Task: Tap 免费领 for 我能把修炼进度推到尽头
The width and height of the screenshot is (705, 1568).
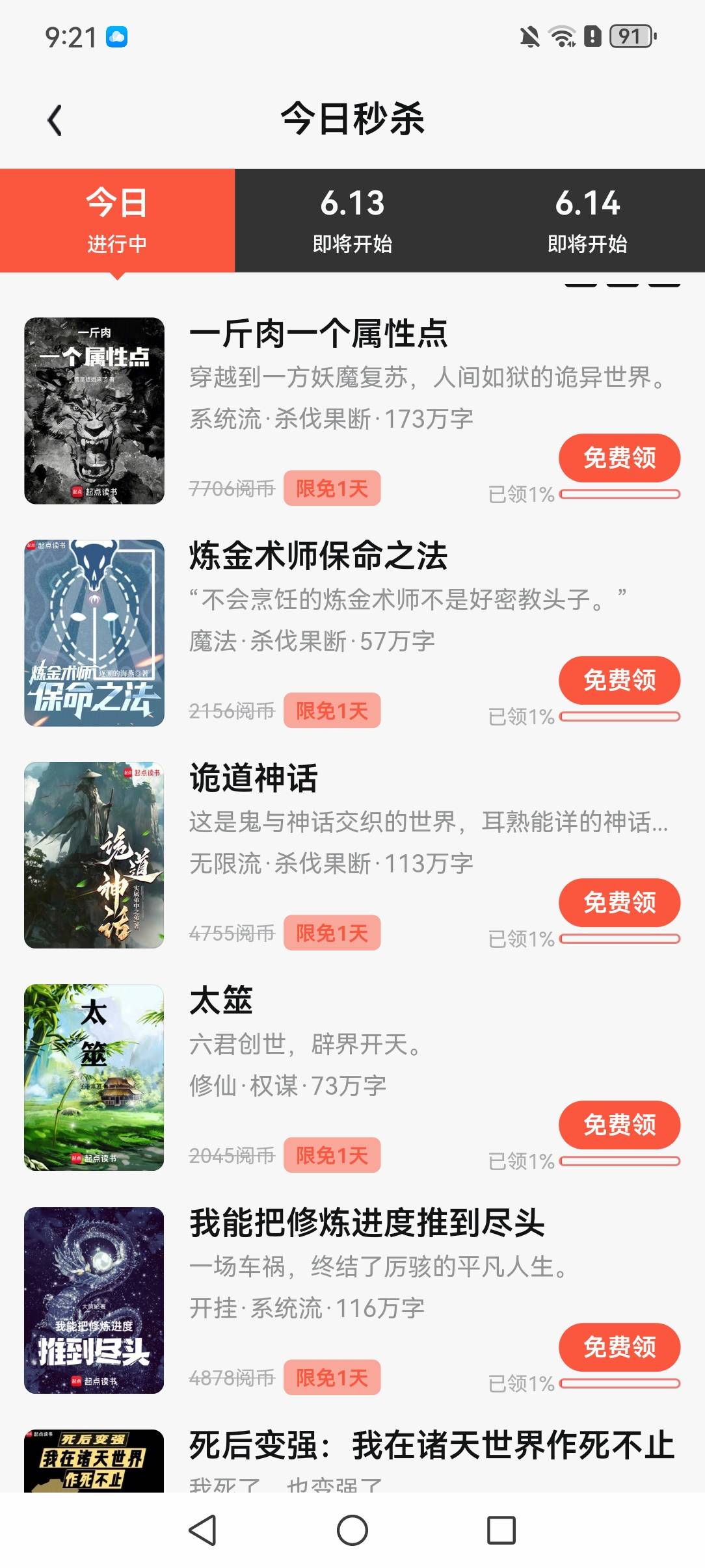Action: coord(619,1347)
